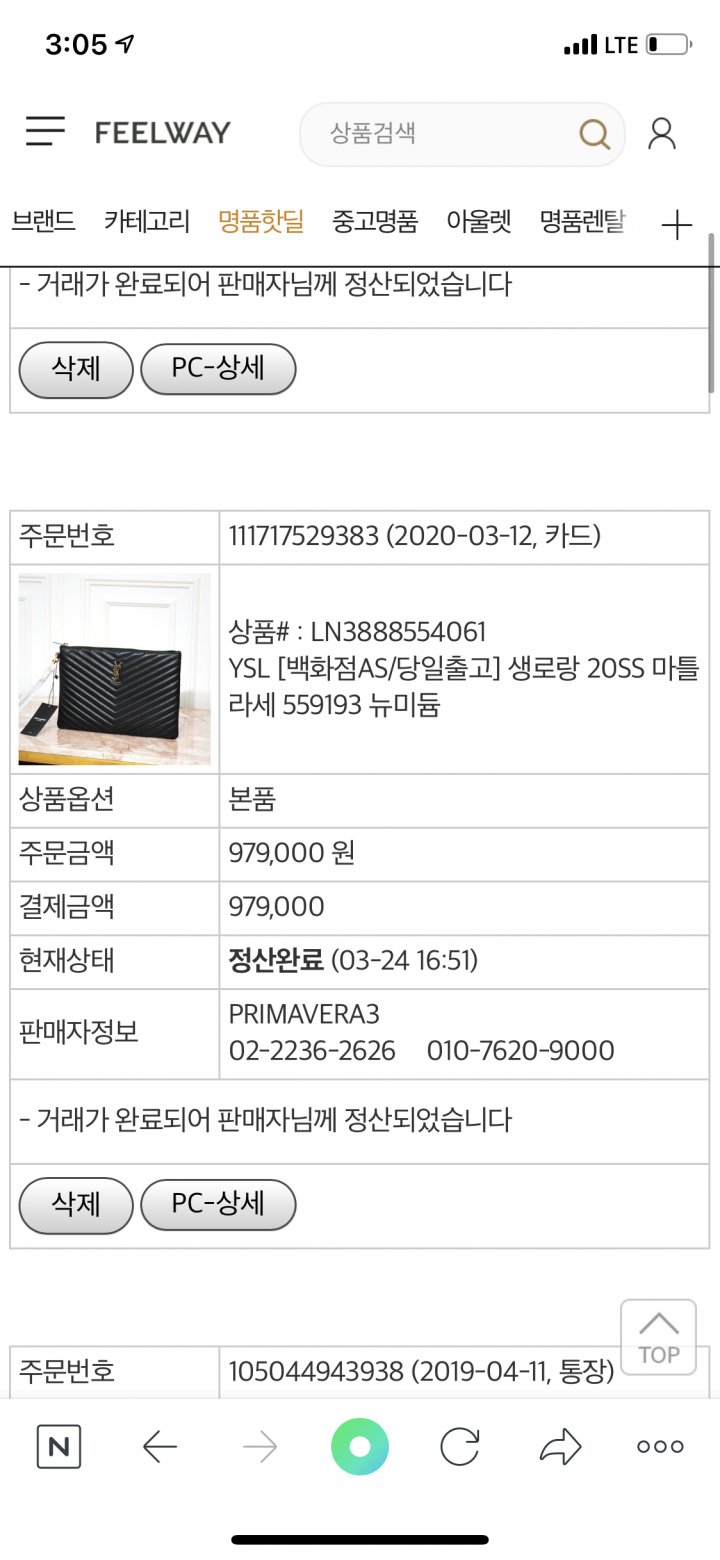Switch to the 명품렌탈 tab

point(583,221)
